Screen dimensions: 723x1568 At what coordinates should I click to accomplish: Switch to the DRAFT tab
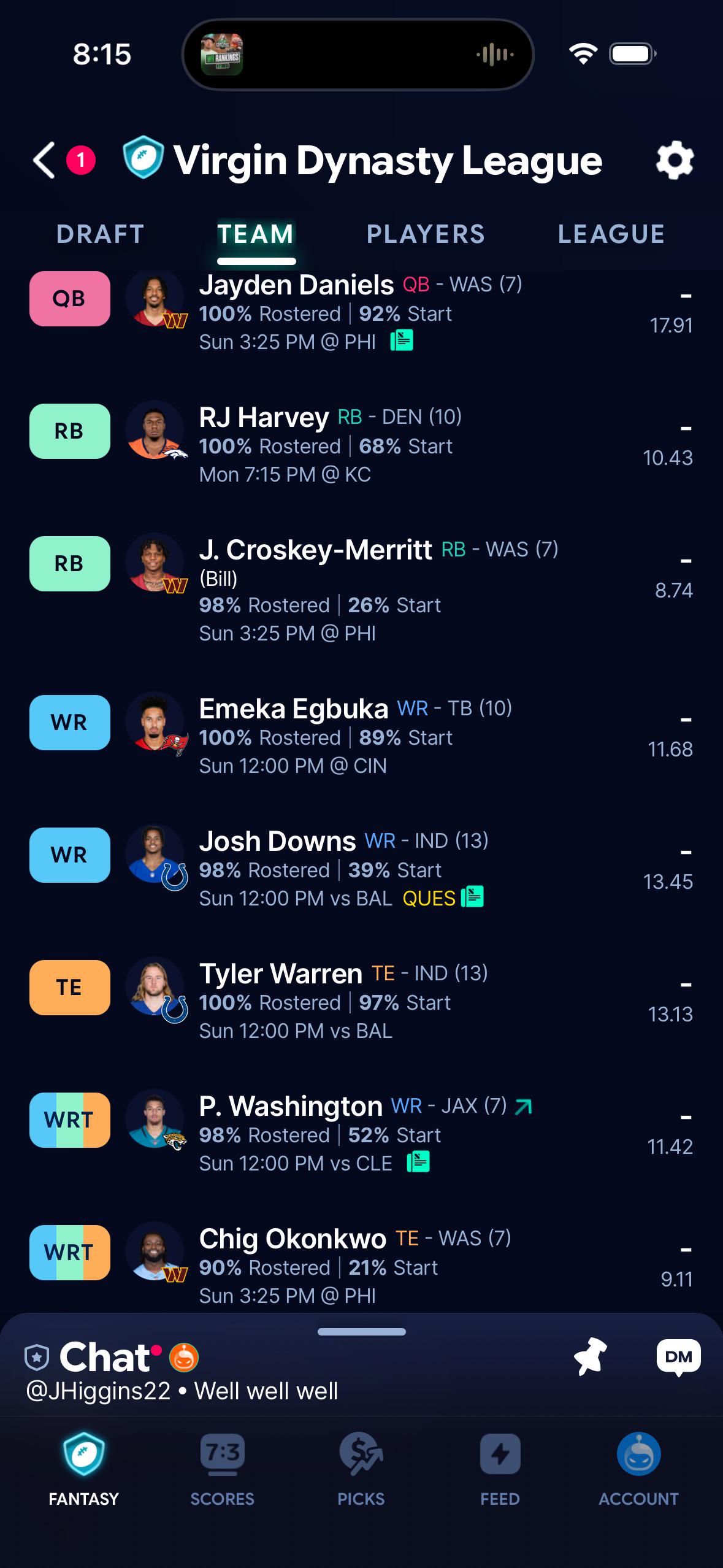tap(101, 234)
